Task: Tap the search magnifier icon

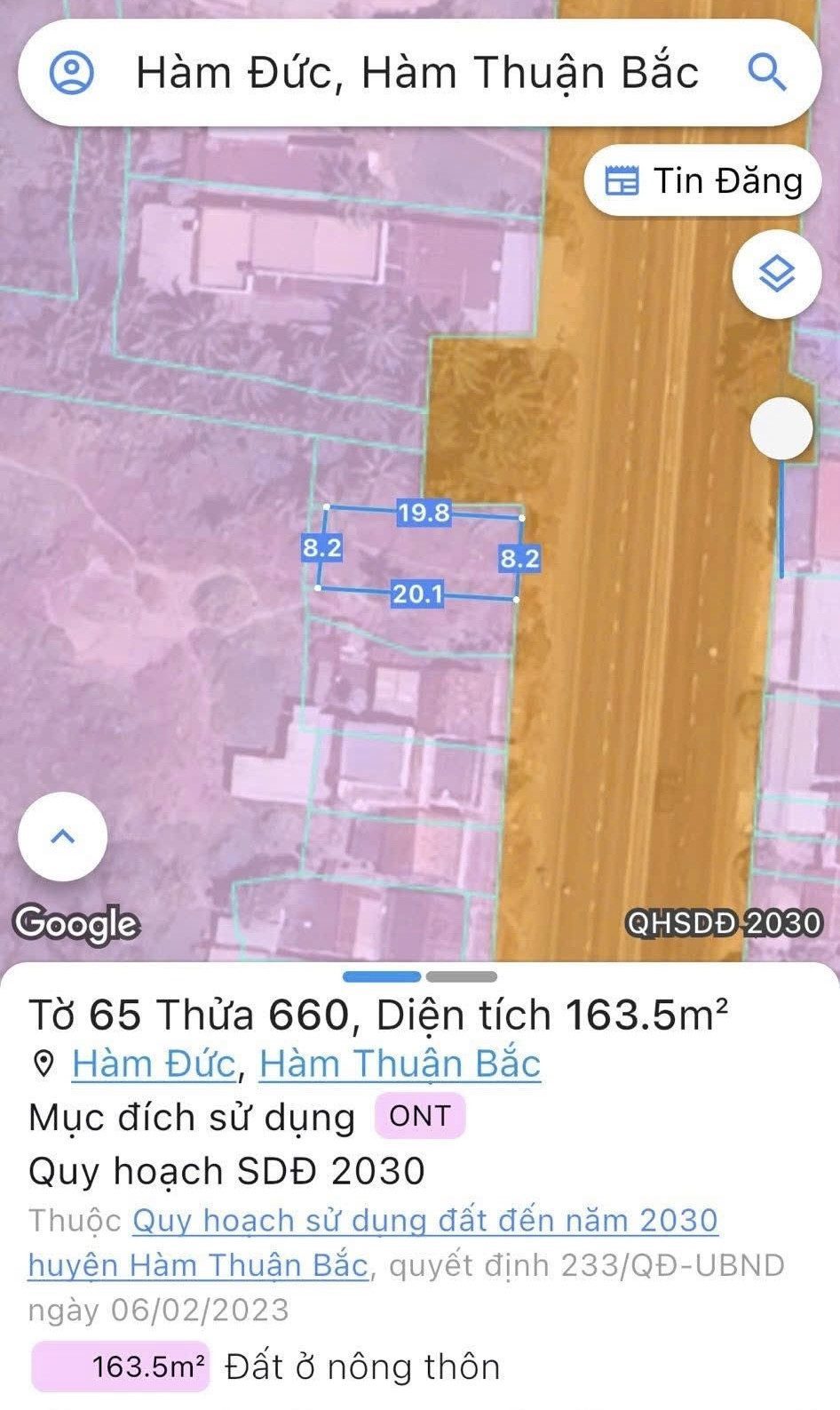Action: tap(767, 71)
